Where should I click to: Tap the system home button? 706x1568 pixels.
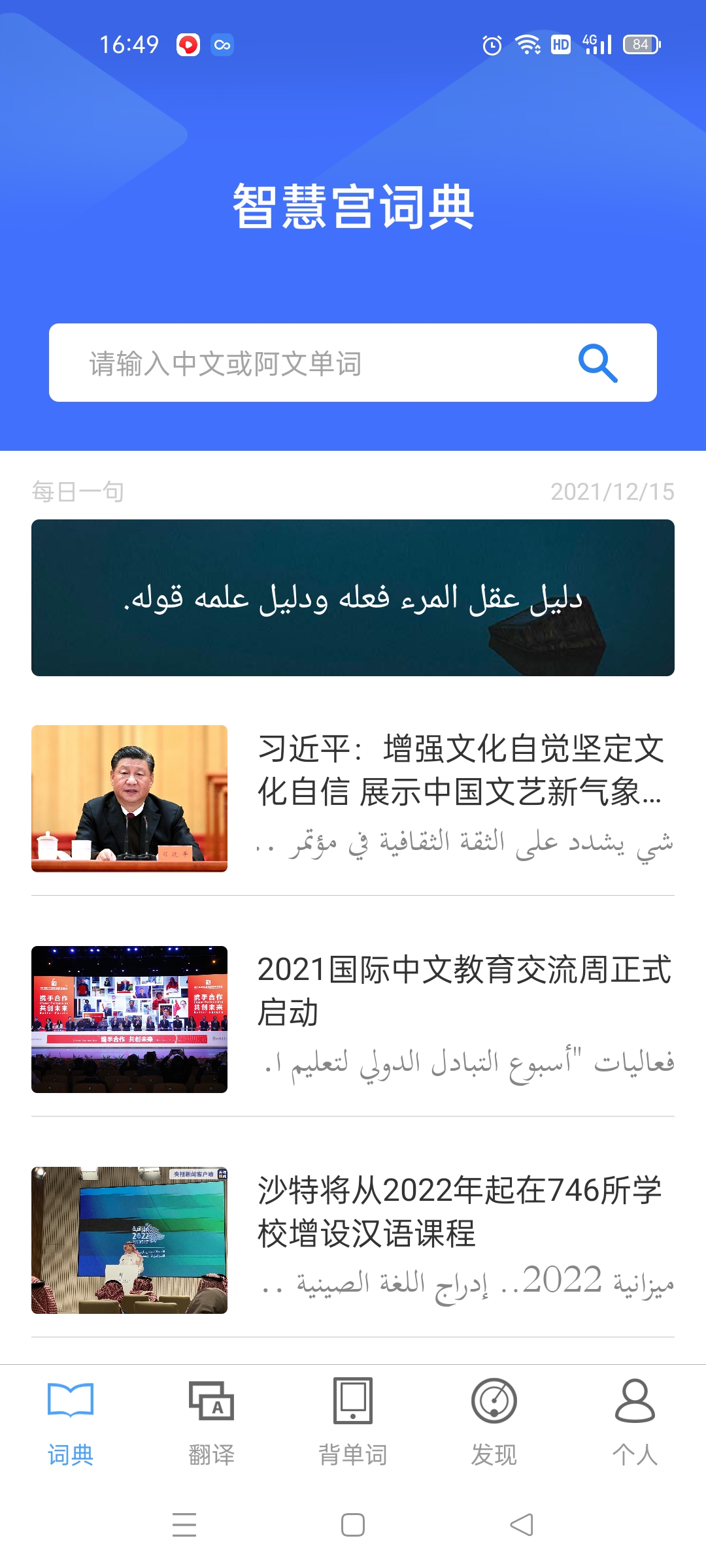coord(353,1525)
